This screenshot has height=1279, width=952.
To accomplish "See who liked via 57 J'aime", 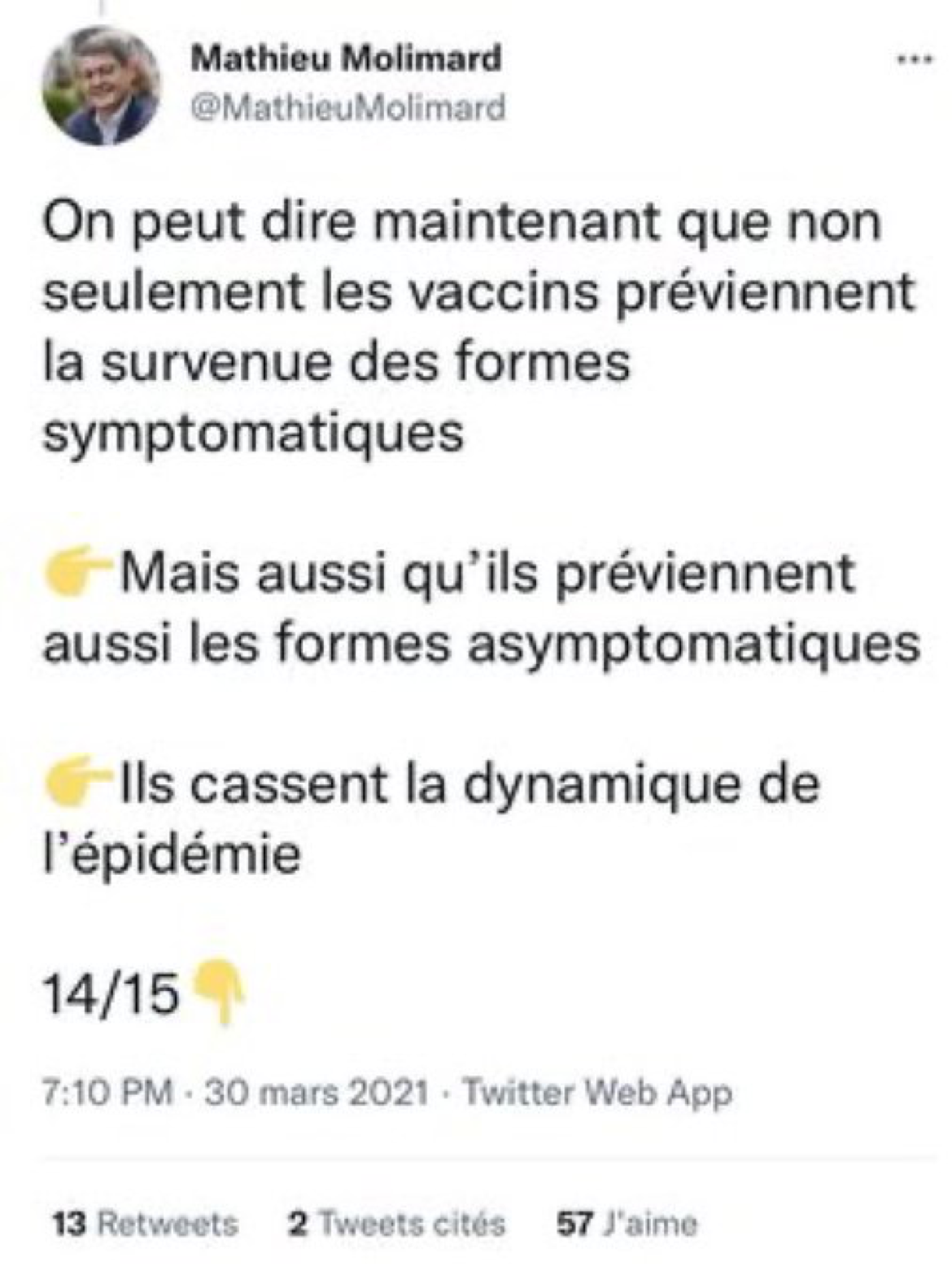I will click(627, 1223).
